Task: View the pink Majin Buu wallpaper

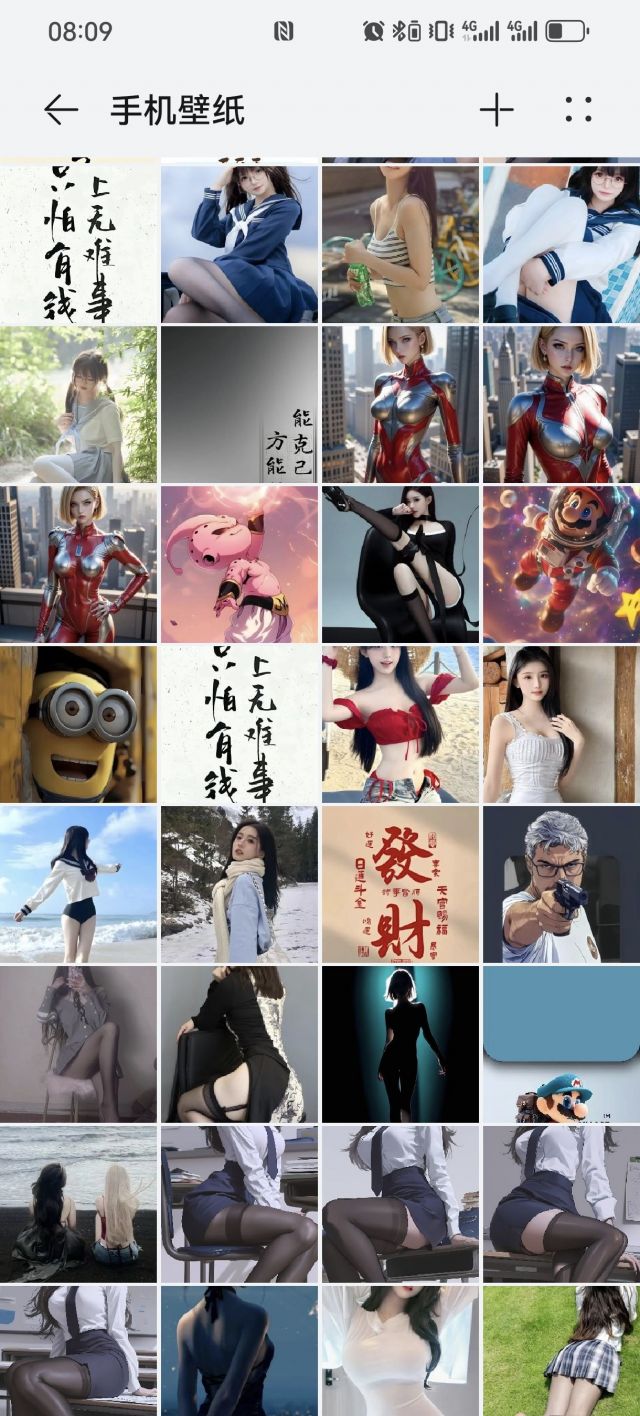Action: click(240, 564)
